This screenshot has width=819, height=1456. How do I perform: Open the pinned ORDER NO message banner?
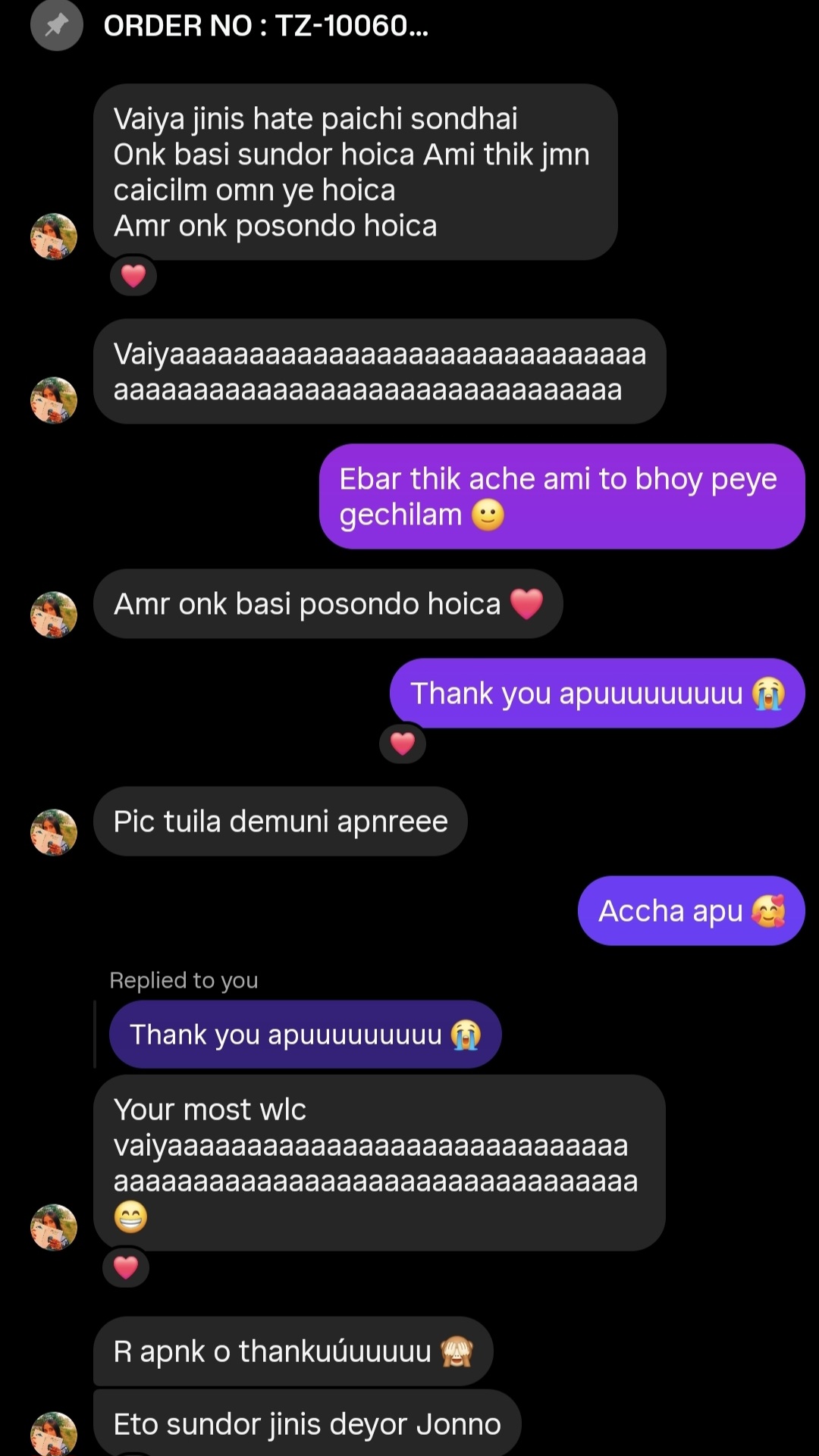click(265, 27)
